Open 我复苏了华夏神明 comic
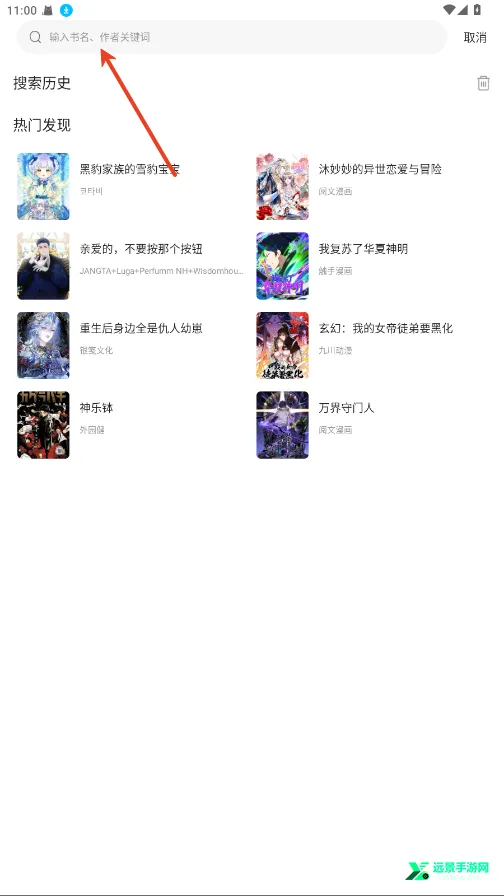Screen dimensions: 504x896 click(x=369, y=266)
